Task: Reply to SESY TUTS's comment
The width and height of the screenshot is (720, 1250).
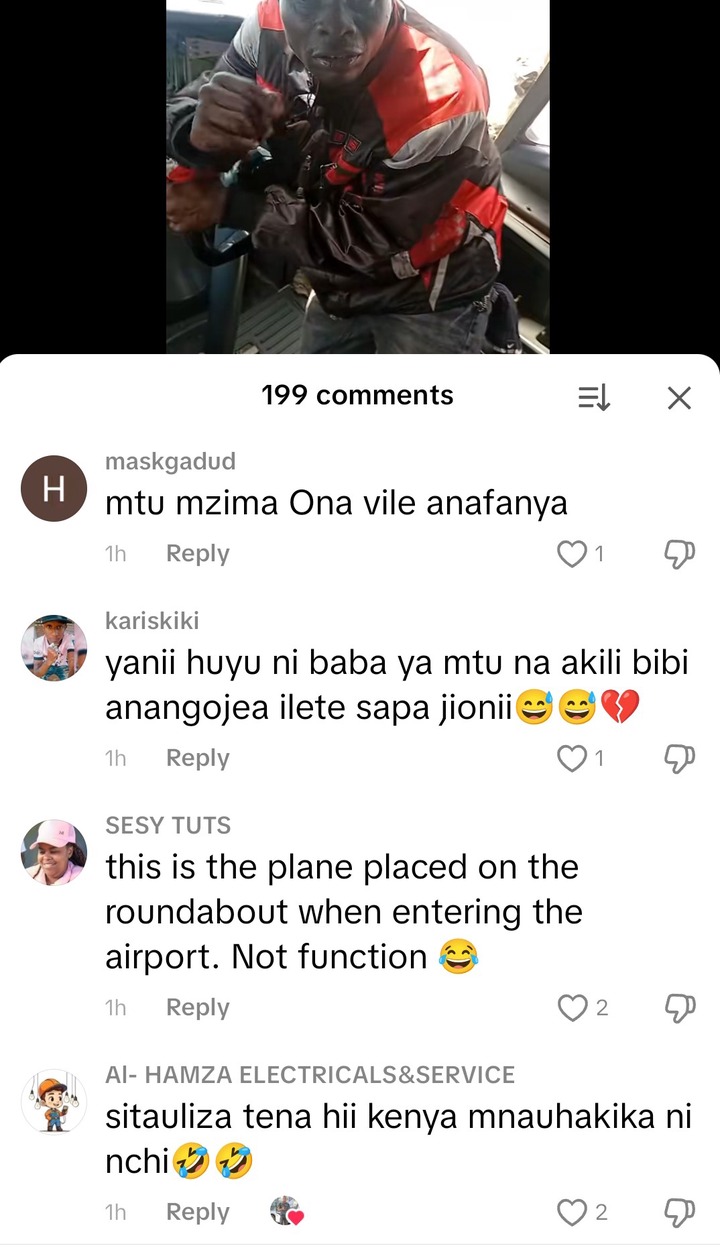Action: point(197,1008)
